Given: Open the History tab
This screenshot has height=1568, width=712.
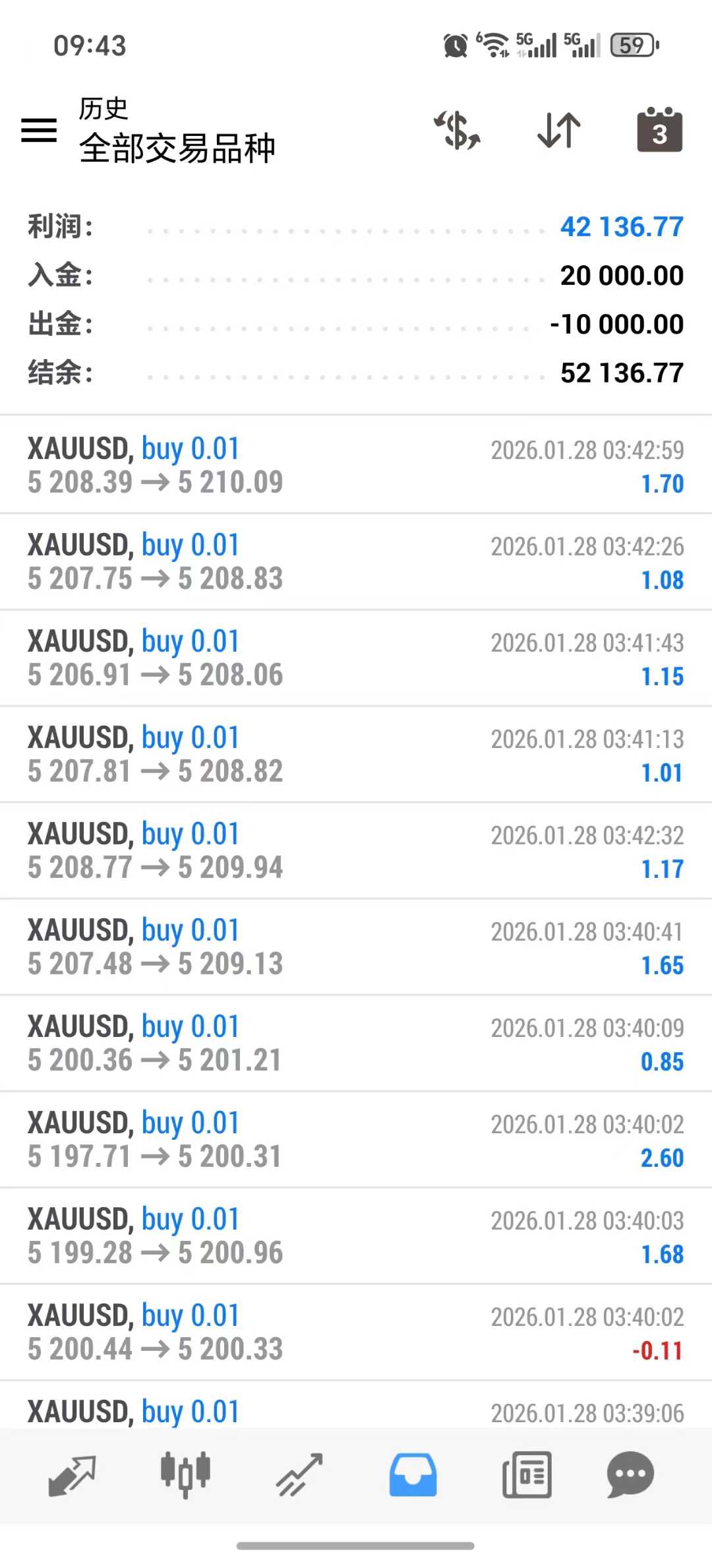Looking at the screenshot, I should 413,1475.
